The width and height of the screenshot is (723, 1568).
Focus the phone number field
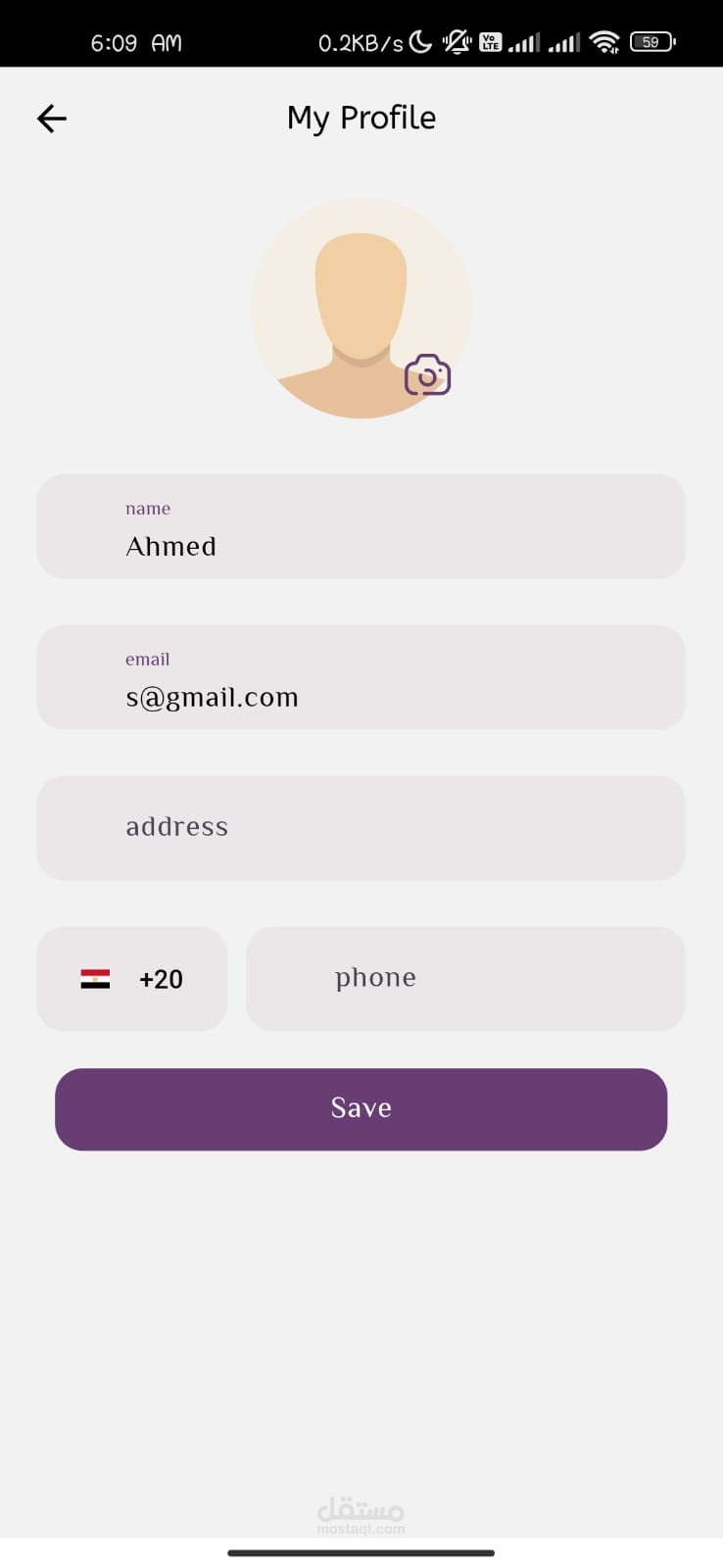click(465, 979)
